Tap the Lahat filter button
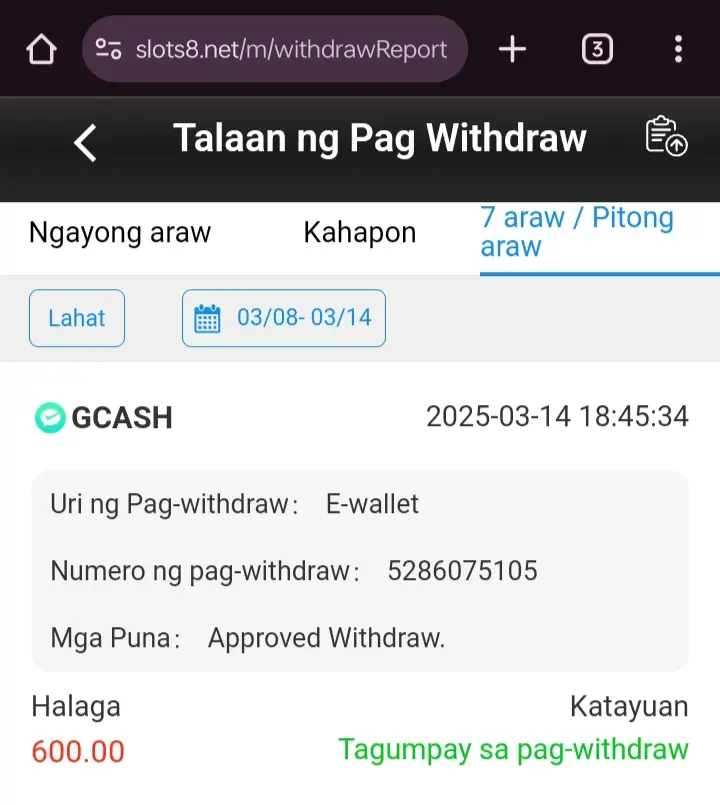The height and width of the screenshot is (805, 720). pyautogui.click(x=77, y=318)
